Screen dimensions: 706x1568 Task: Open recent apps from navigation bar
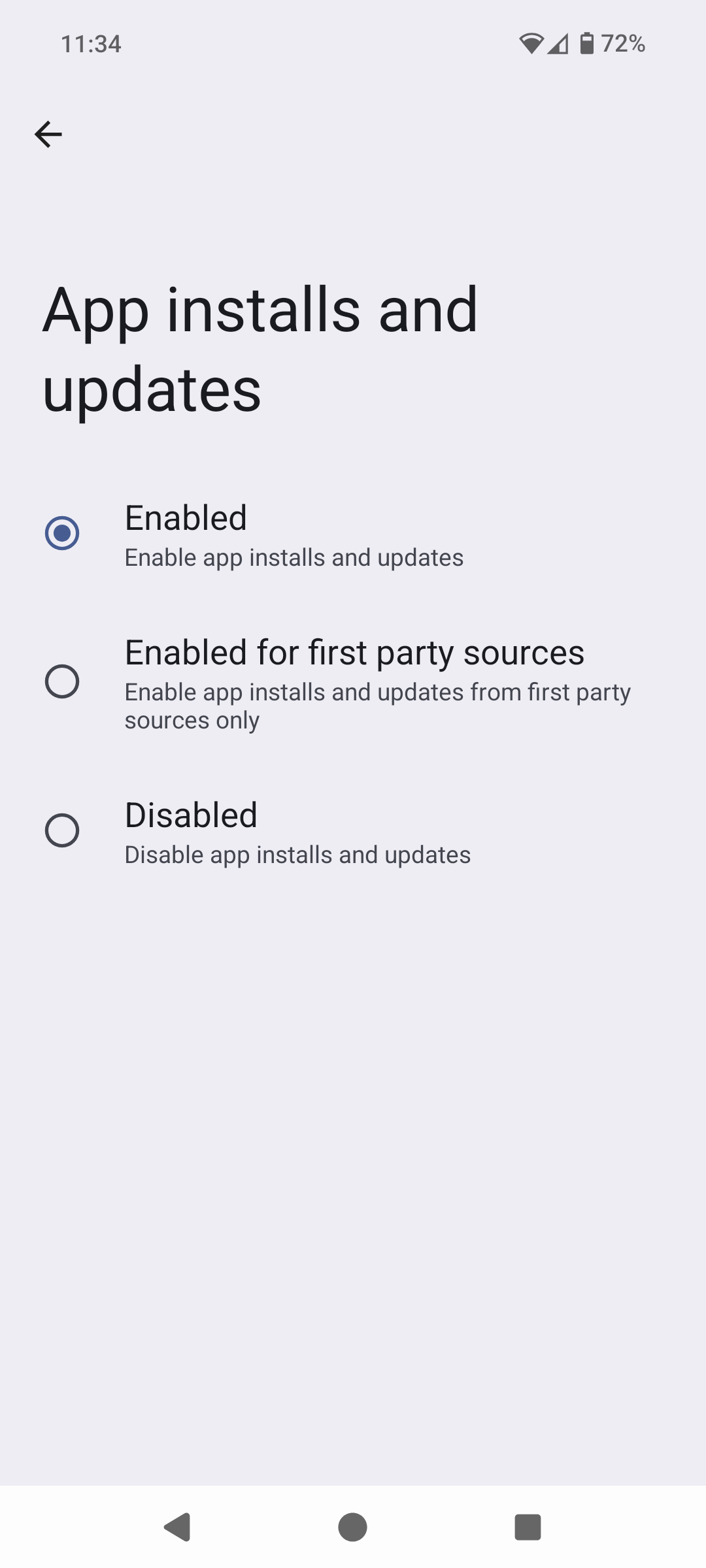pos(528,1527)
